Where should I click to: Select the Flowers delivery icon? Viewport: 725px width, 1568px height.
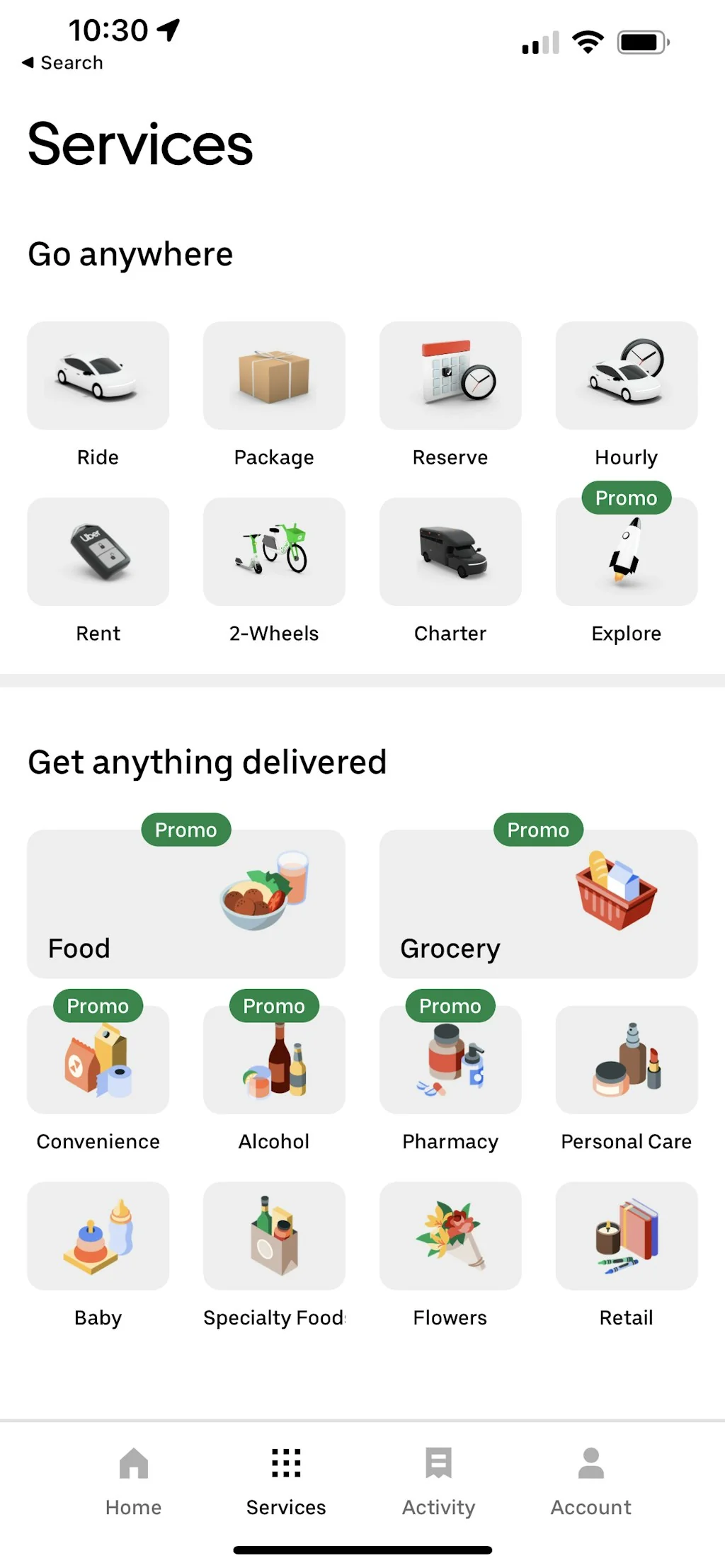tap(450, 1236)
